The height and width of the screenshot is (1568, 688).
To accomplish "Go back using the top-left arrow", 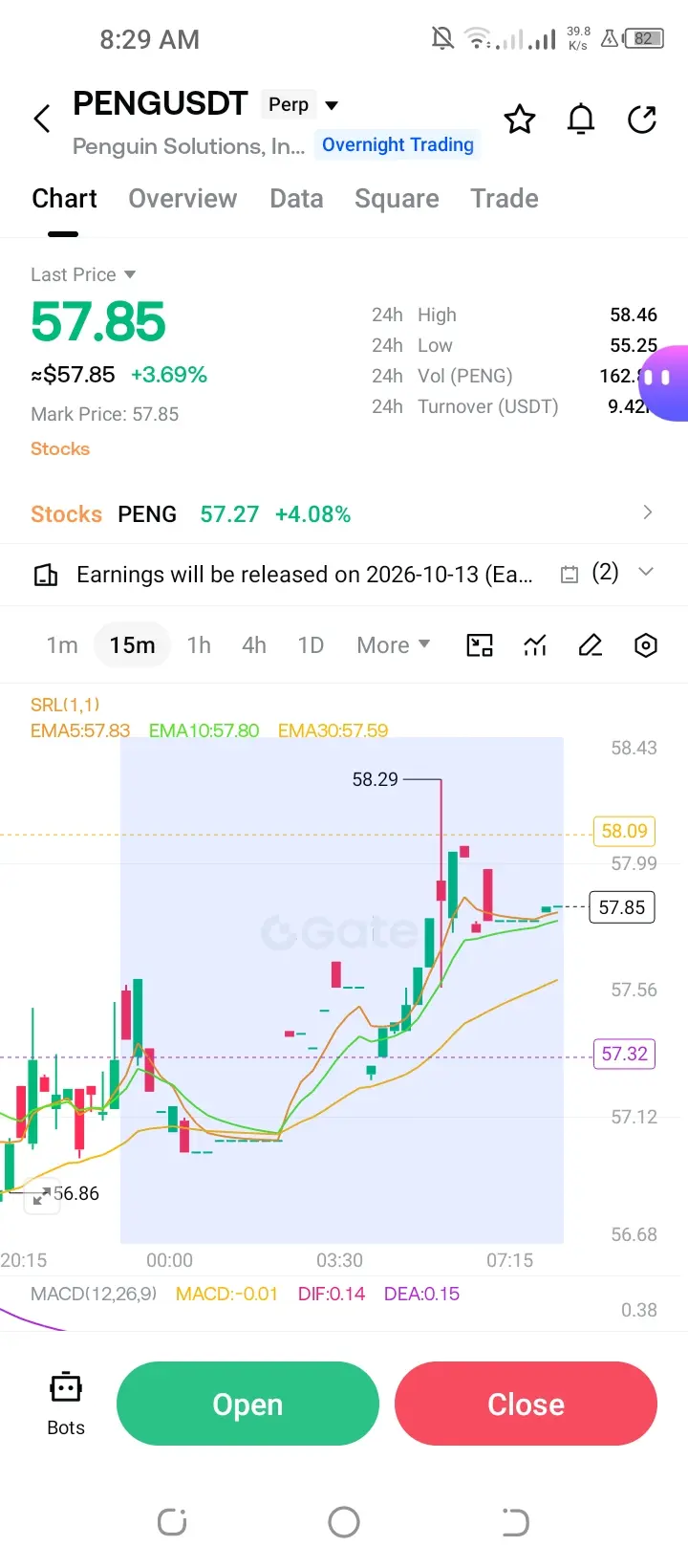I will click(41, 120).
